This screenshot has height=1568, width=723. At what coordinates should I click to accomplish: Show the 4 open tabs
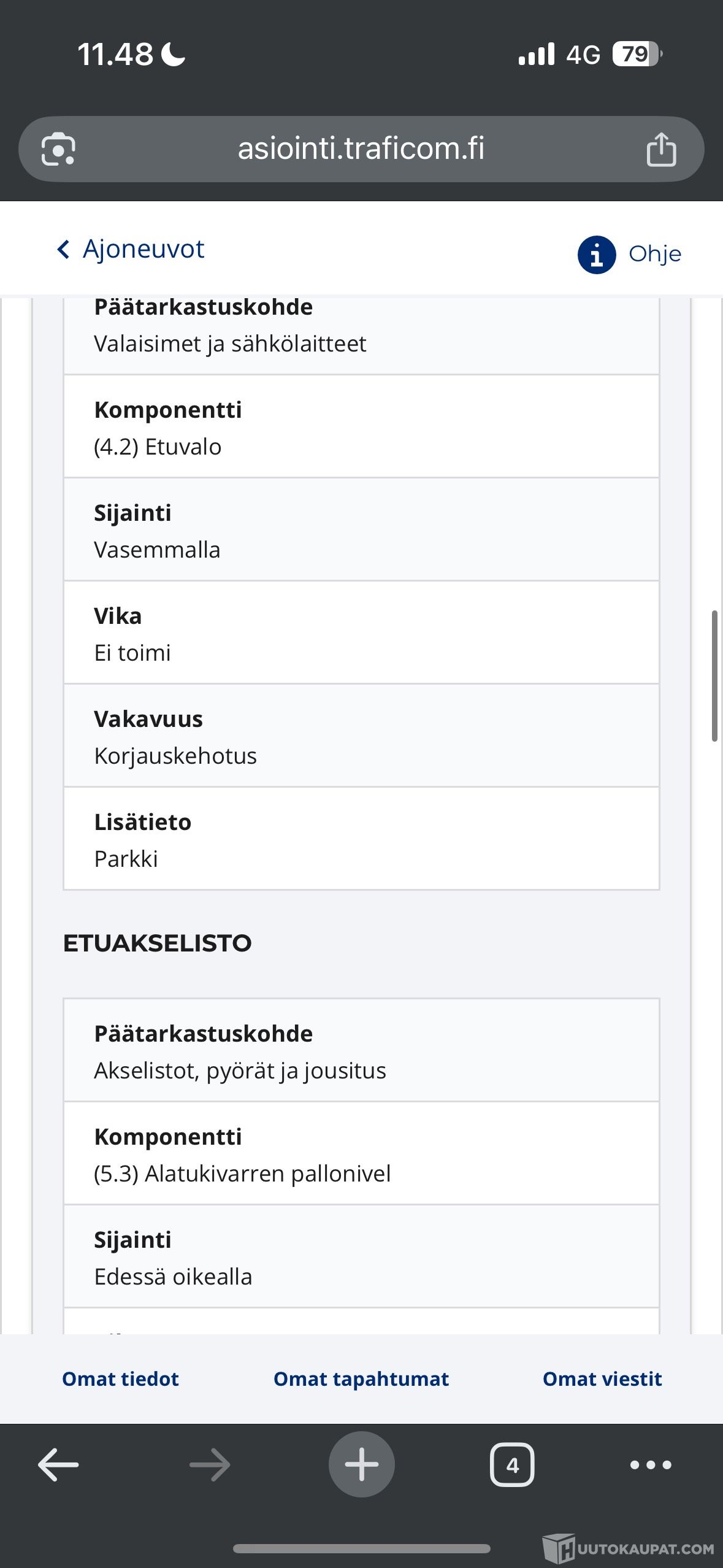point(512,1465)
